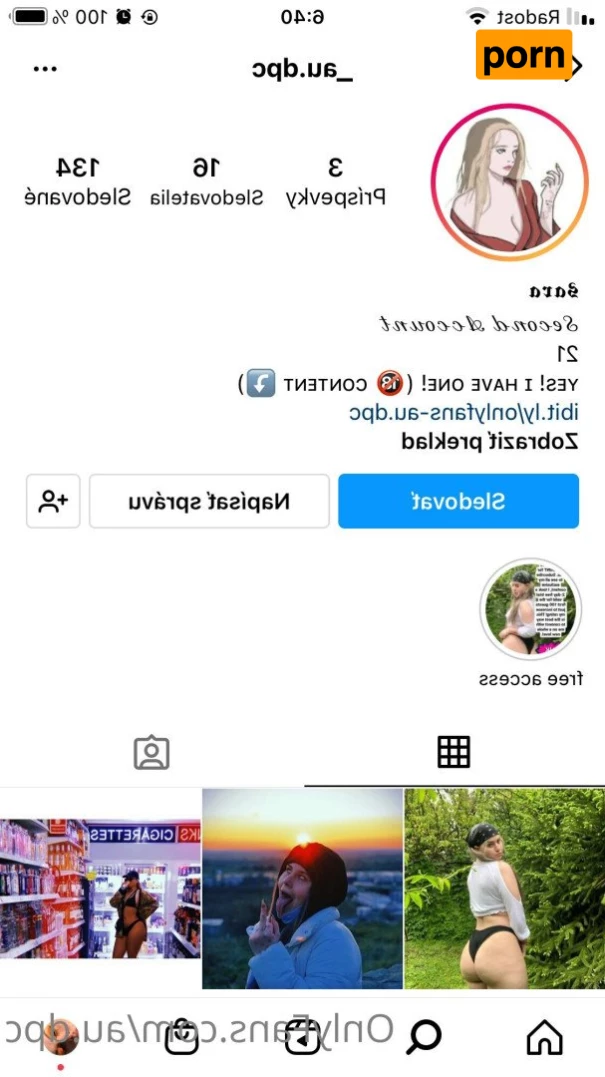Open the Reels tab
The height and width of the screenshot is (1077, 605).
302,1037
